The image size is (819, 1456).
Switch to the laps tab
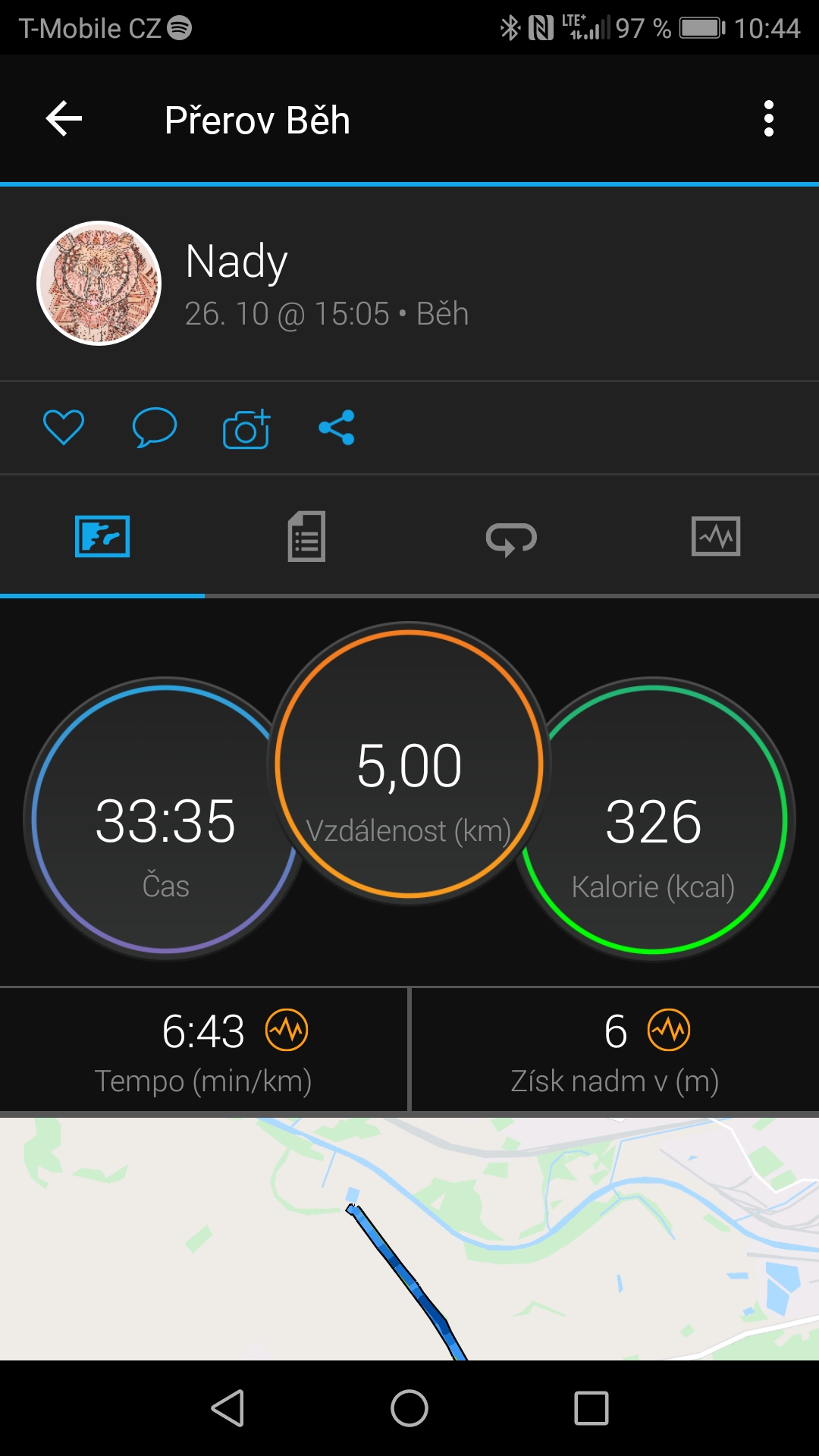[511, 538]
